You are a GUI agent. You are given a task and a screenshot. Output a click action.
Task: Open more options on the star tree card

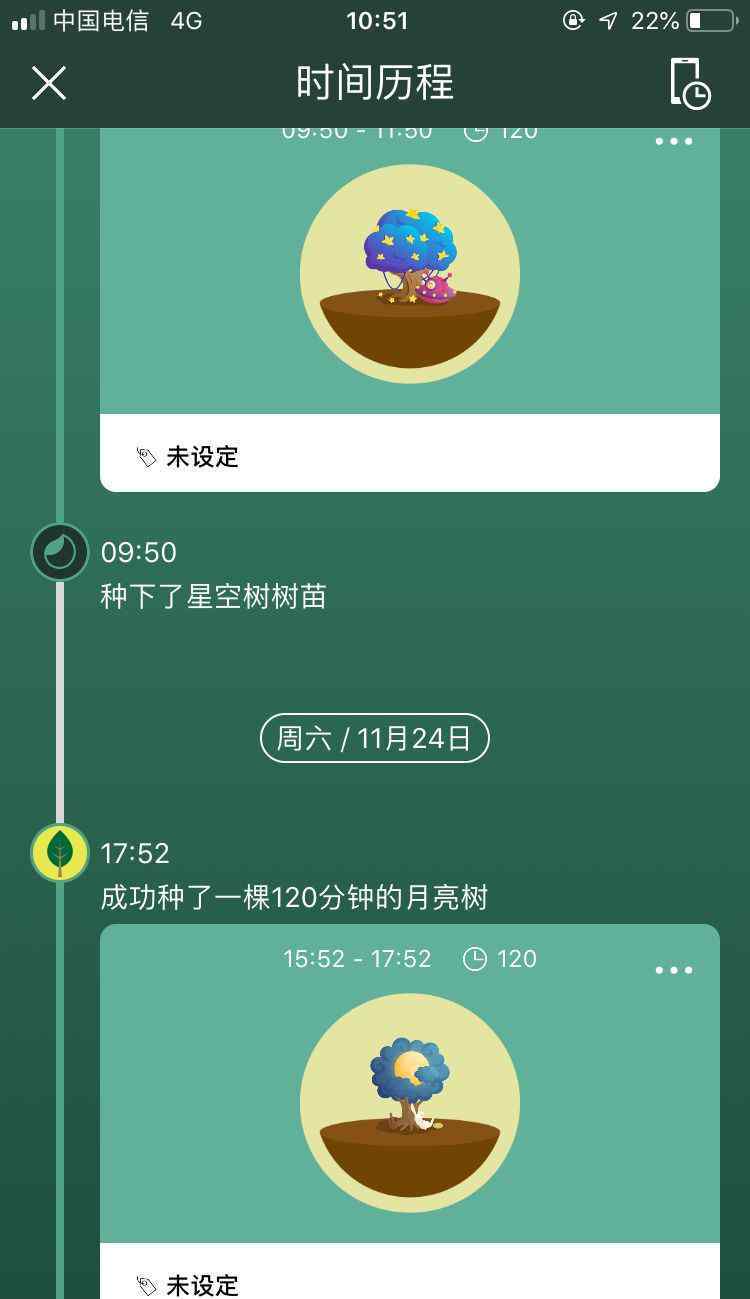click(x=673, y=141)
